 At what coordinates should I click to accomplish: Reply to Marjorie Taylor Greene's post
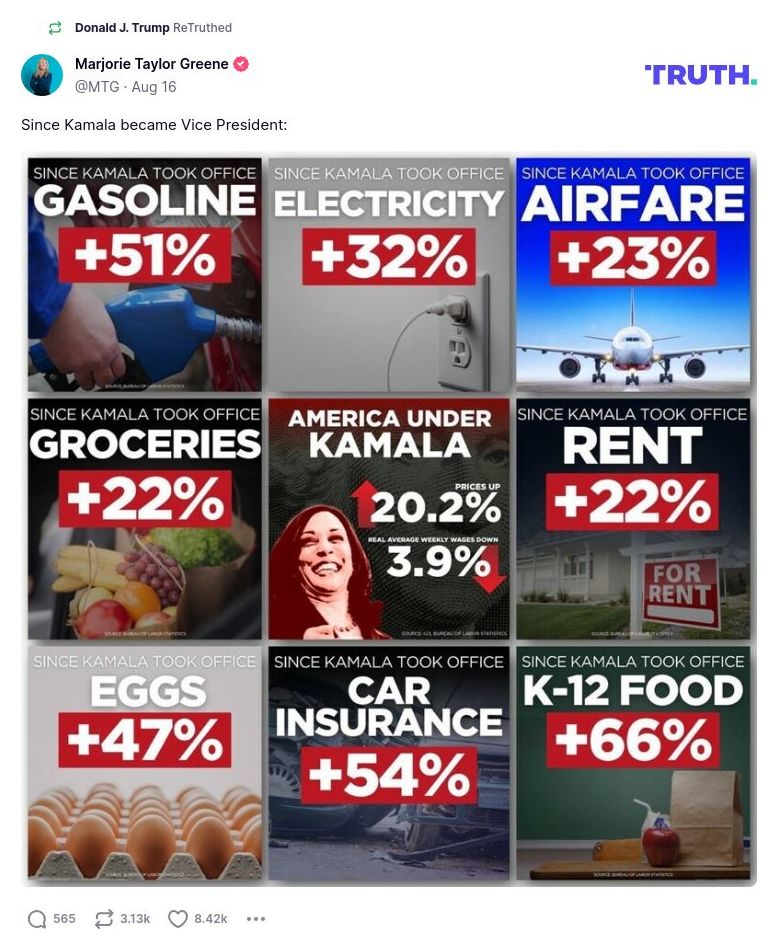tap(38, 919)
